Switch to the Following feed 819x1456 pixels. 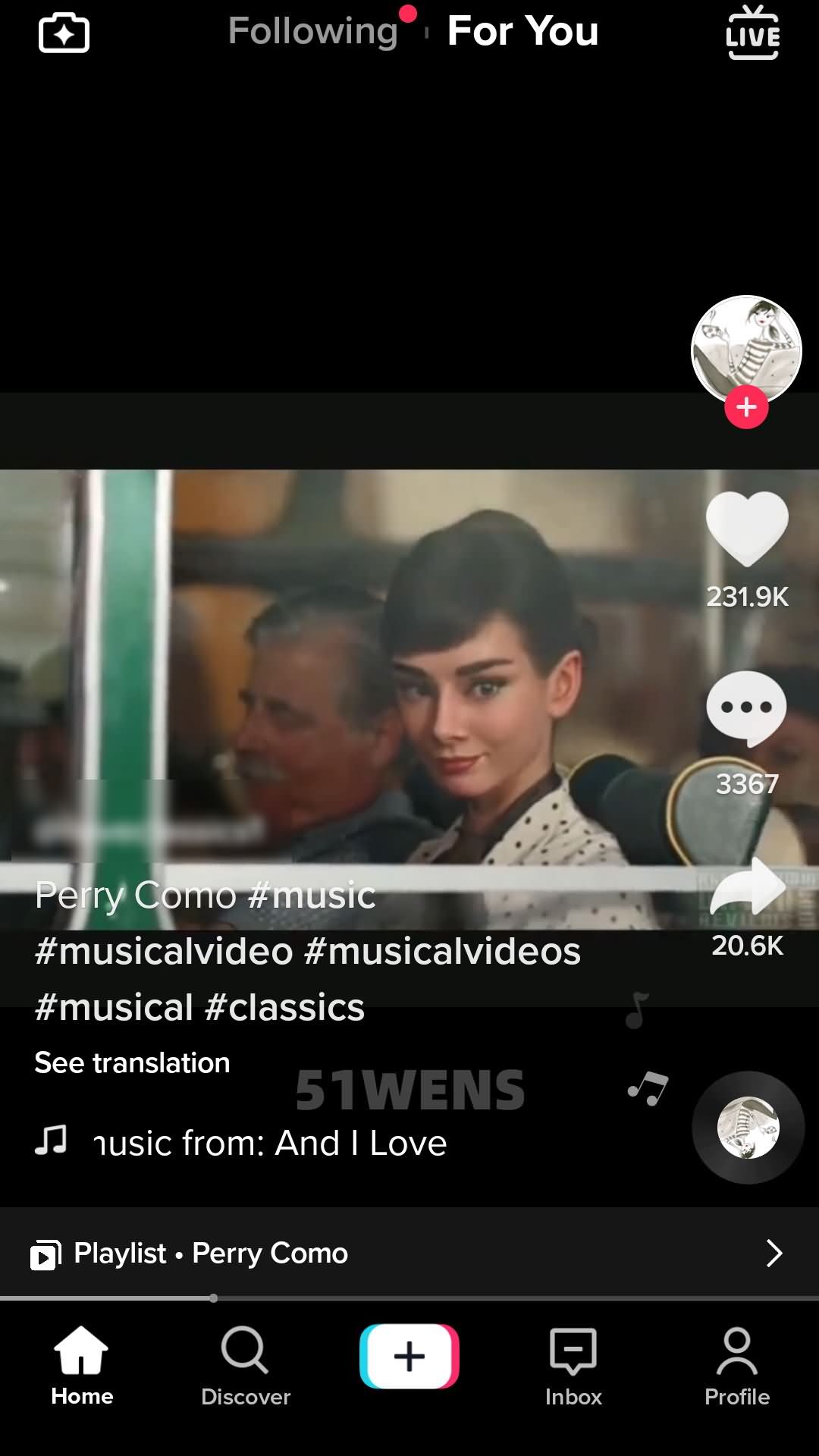click(x=313, y=31)
